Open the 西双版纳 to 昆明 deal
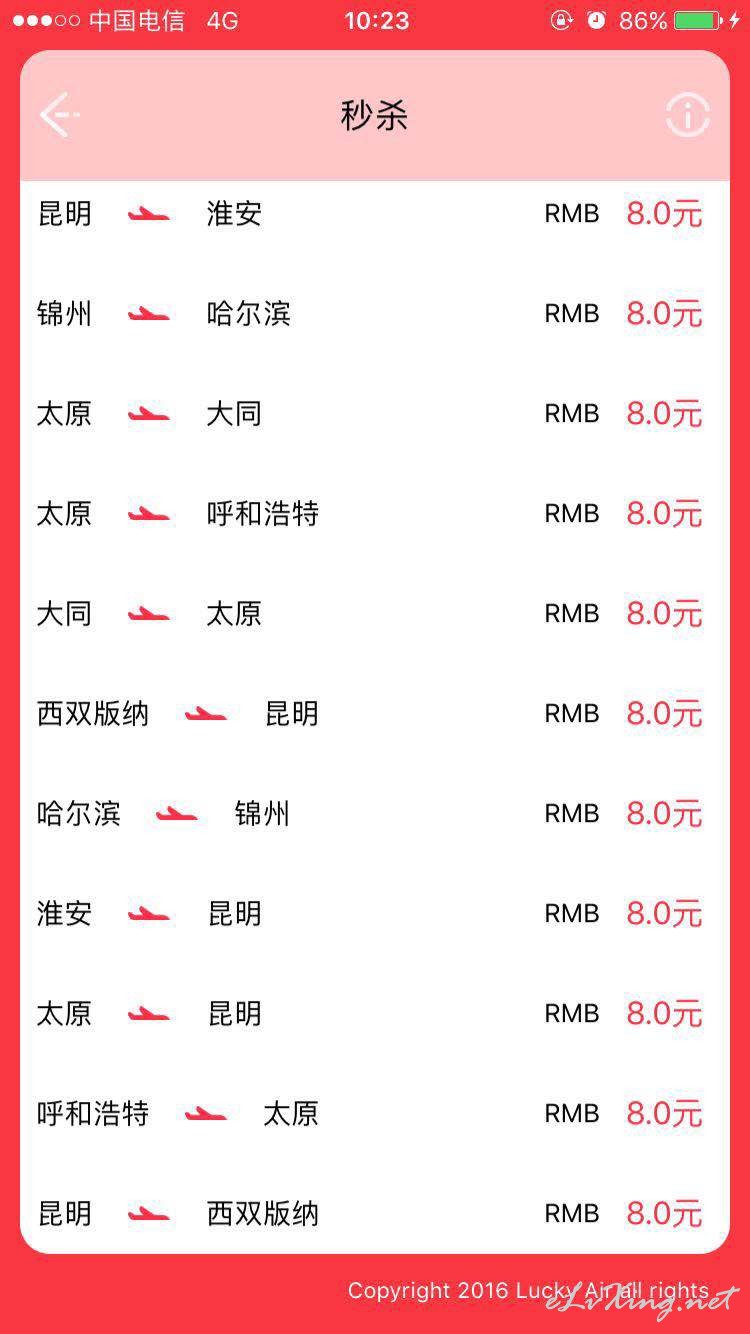This screenshot has height=1334, width=750. point(375,714)
